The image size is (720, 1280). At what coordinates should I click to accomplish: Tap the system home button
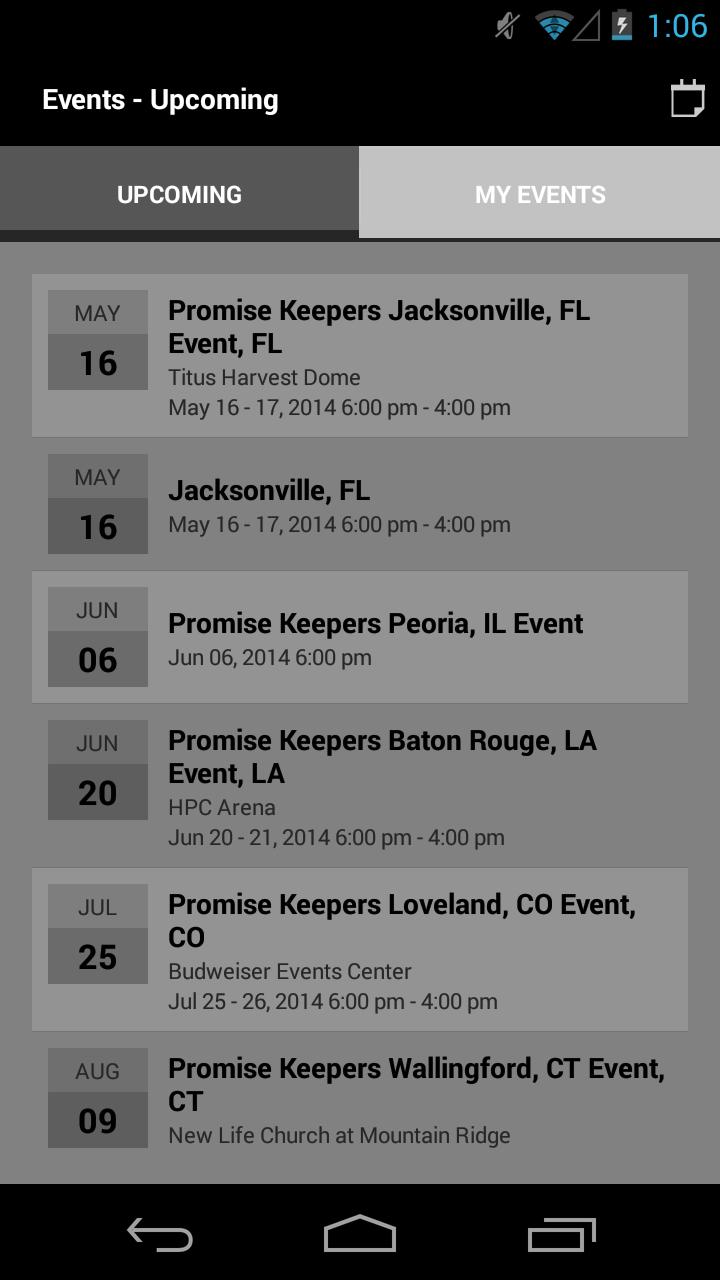360,1235
